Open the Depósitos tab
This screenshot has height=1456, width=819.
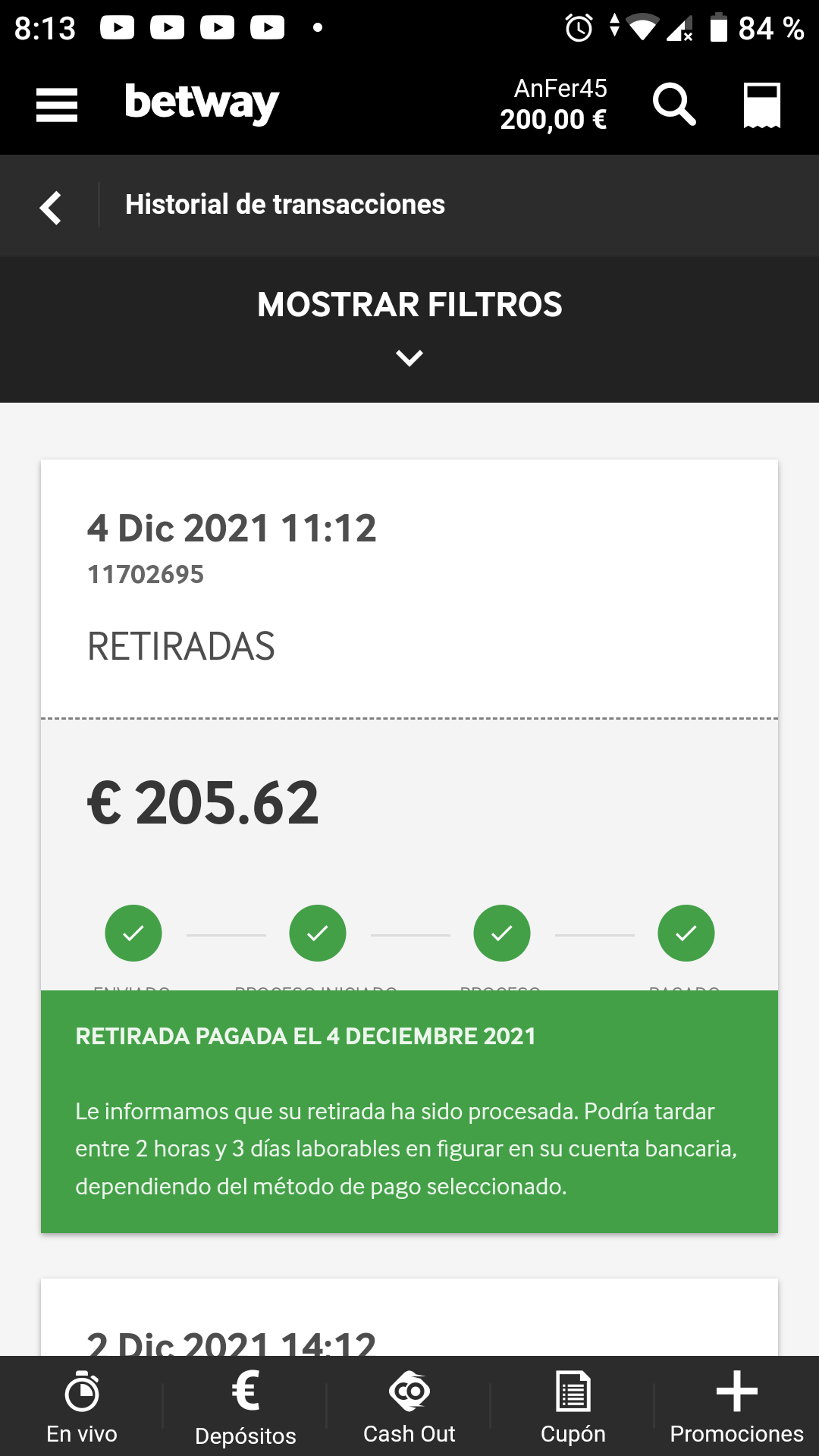pyautogui.click(x=246, y=1407)
